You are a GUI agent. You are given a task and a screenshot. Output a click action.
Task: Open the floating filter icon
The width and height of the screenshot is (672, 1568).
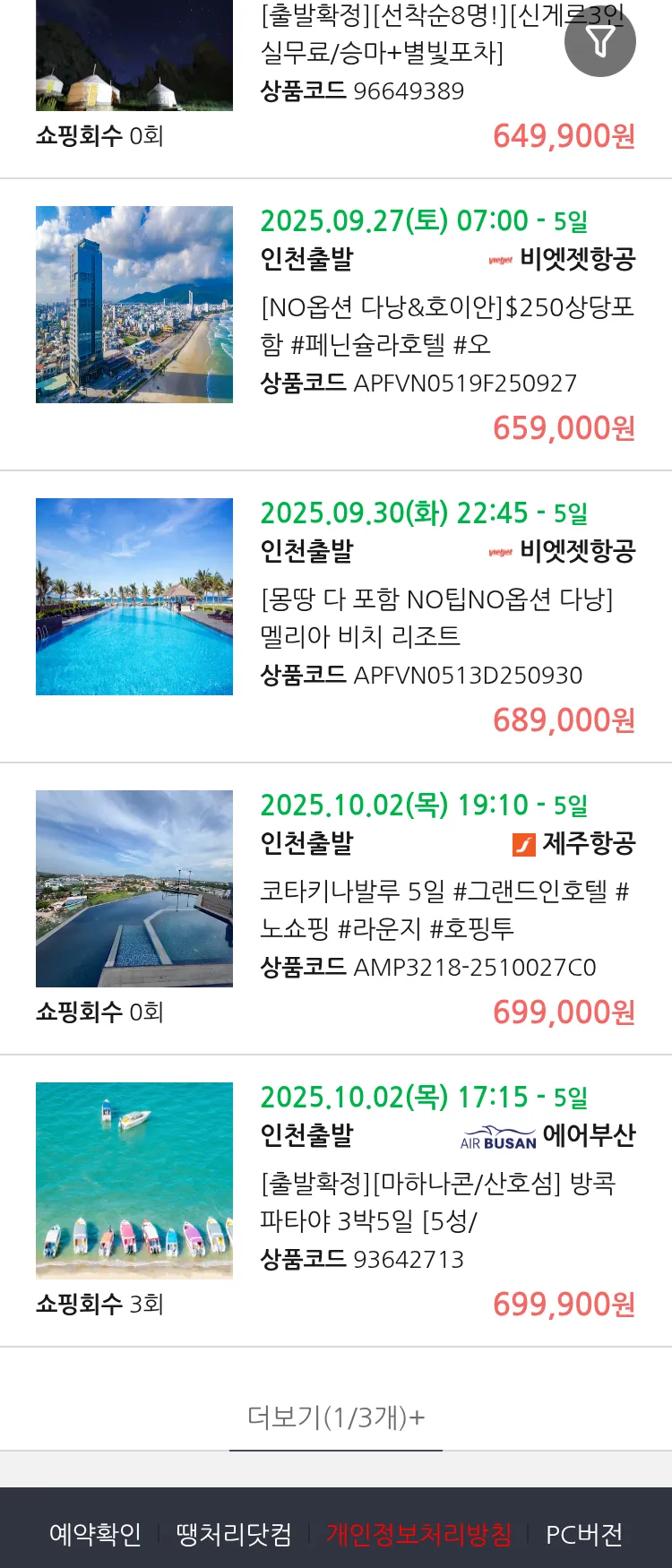[599, 41]
